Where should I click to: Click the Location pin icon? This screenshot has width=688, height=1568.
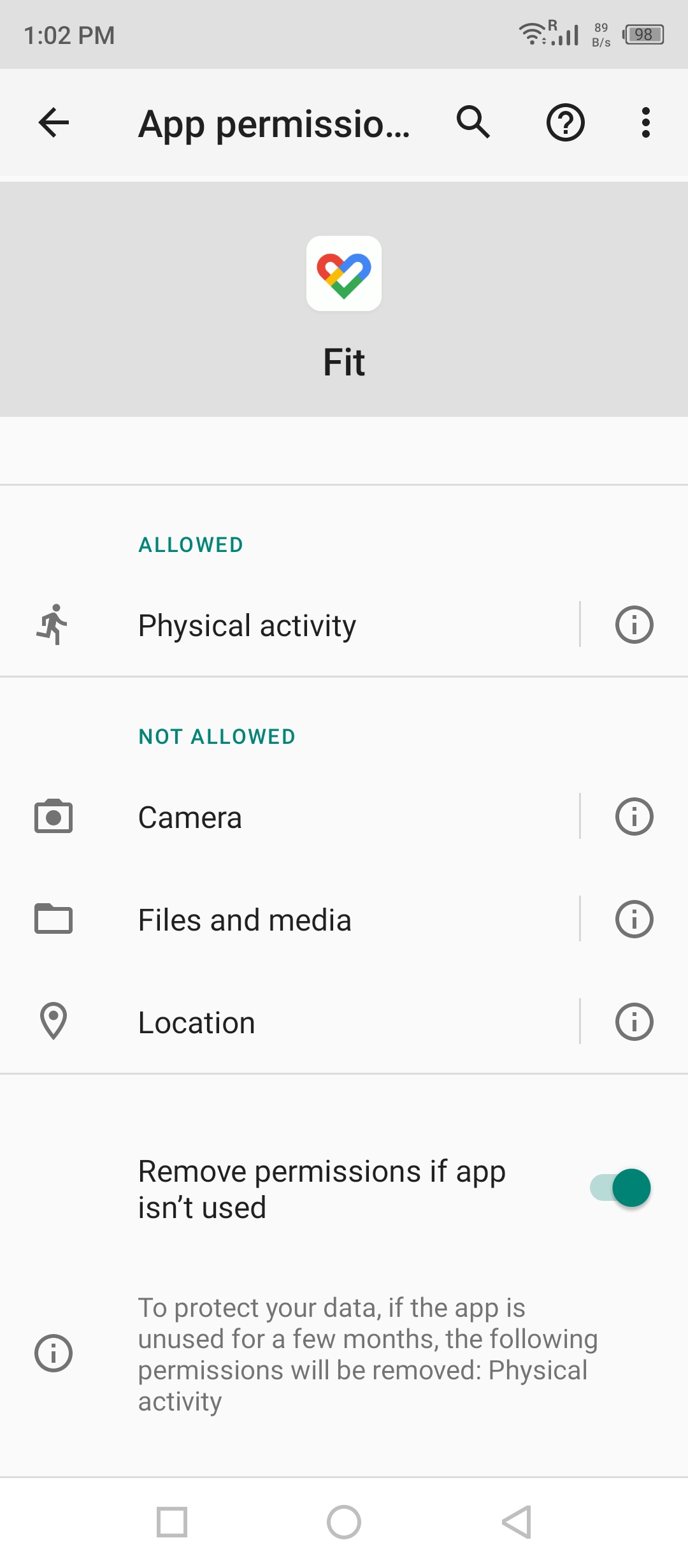pos(54,1022)
